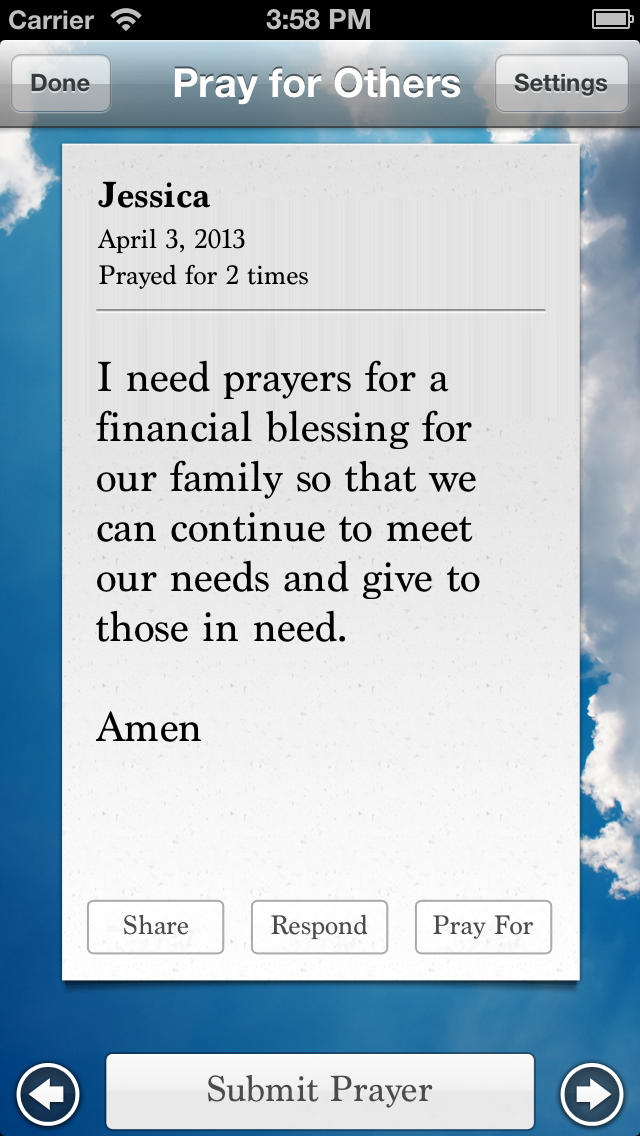Screen dimensions: 640x1136
Task: Share Jessica's prayer request
Action: [155, 927]
